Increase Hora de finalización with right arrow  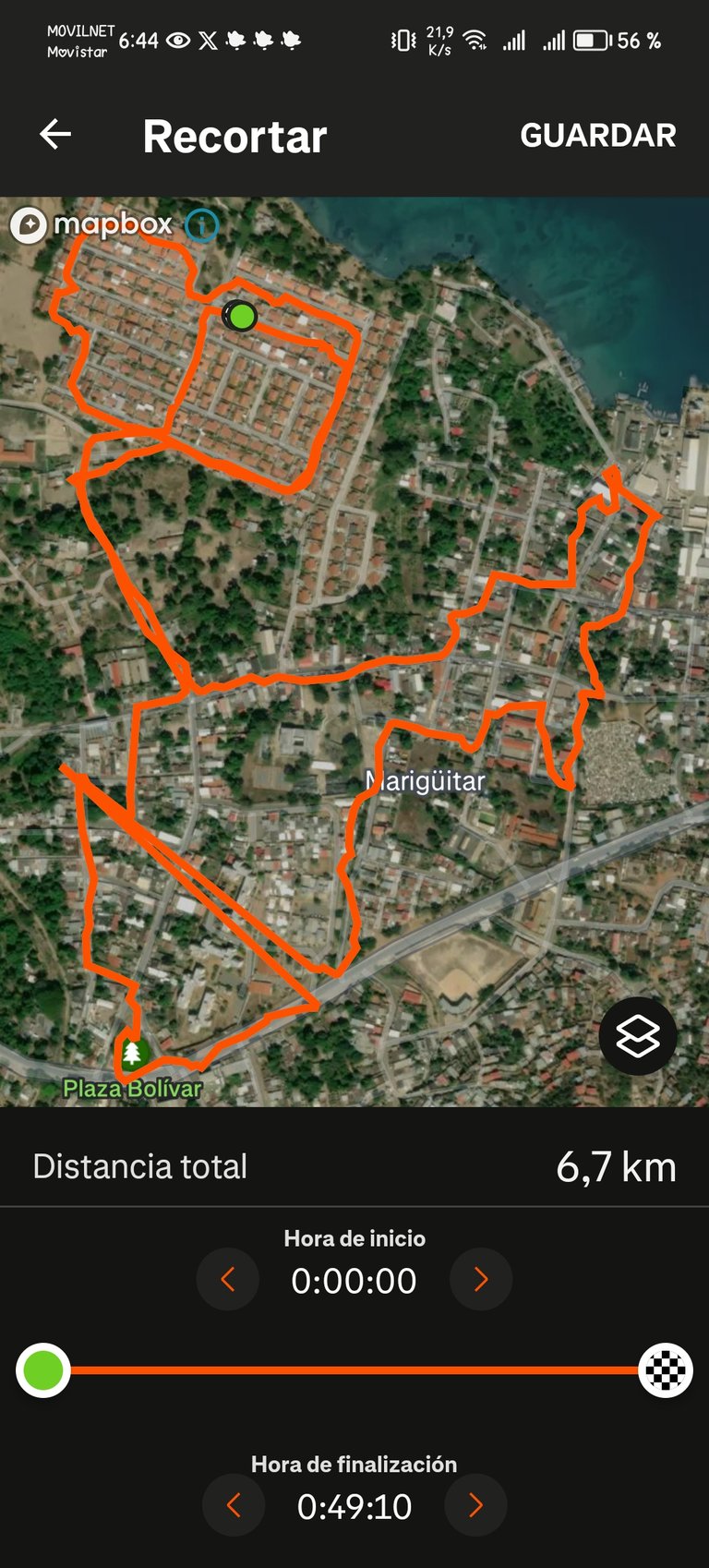click(x=475, y=1505)
